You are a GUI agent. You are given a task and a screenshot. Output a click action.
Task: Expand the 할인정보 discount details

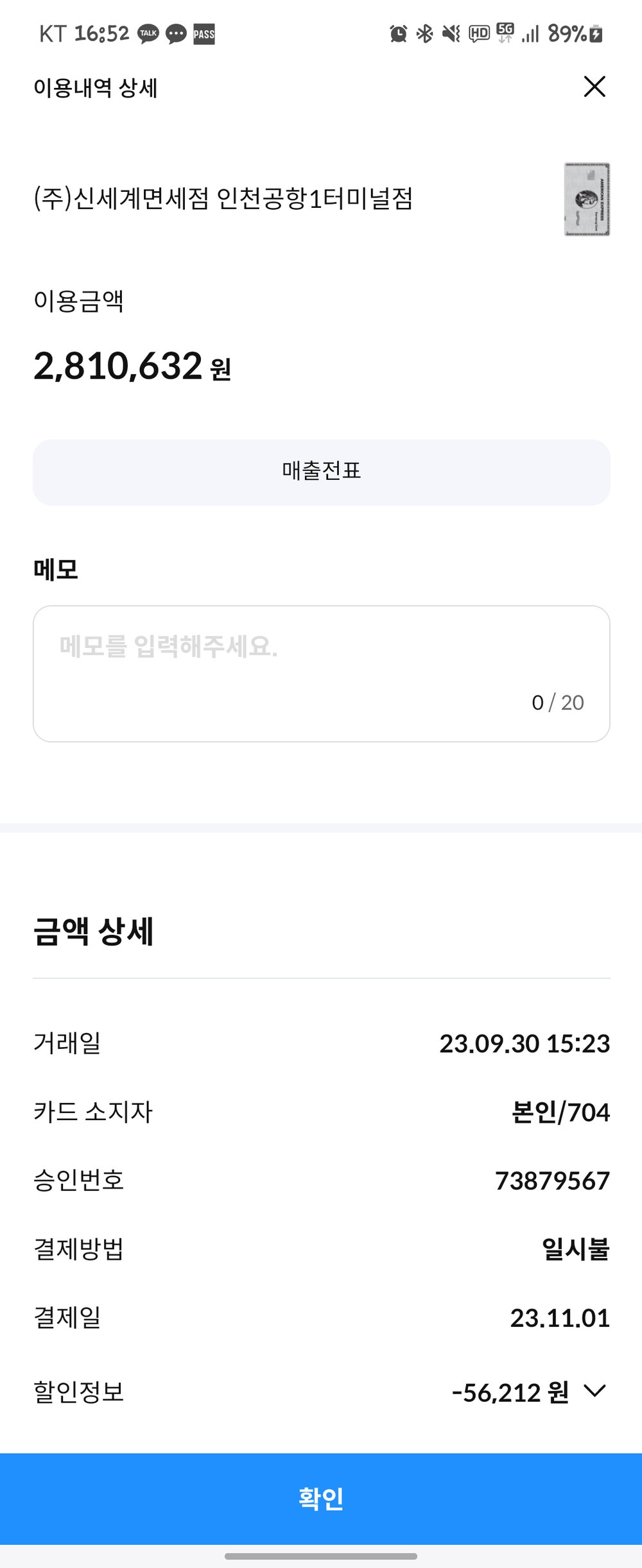pos(594,1391)
